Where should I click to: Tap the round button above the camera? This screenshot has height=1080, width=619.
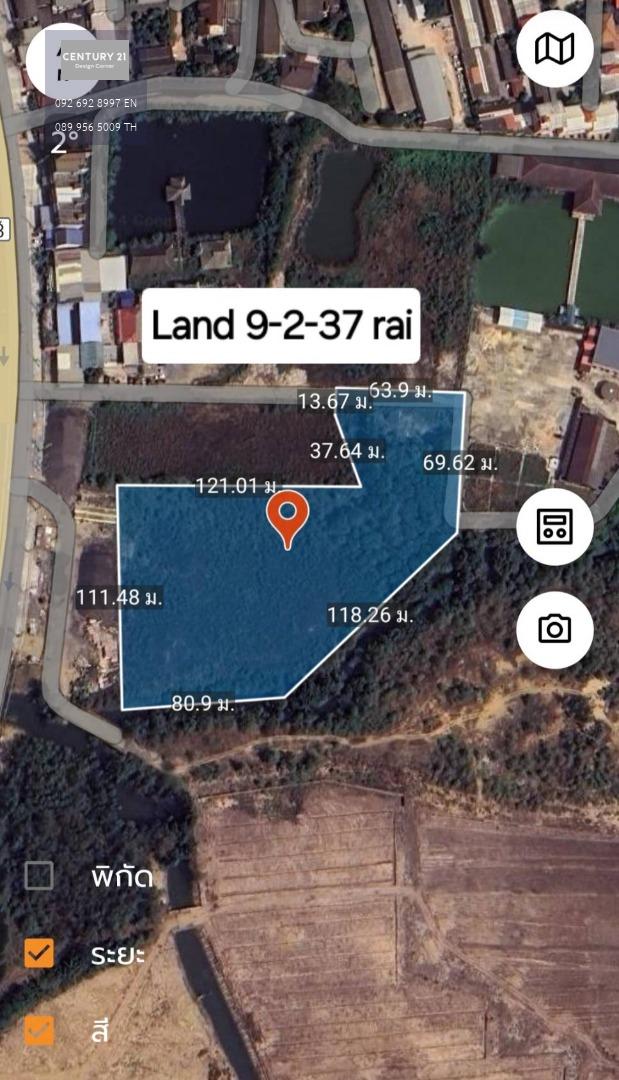(554, 527)
